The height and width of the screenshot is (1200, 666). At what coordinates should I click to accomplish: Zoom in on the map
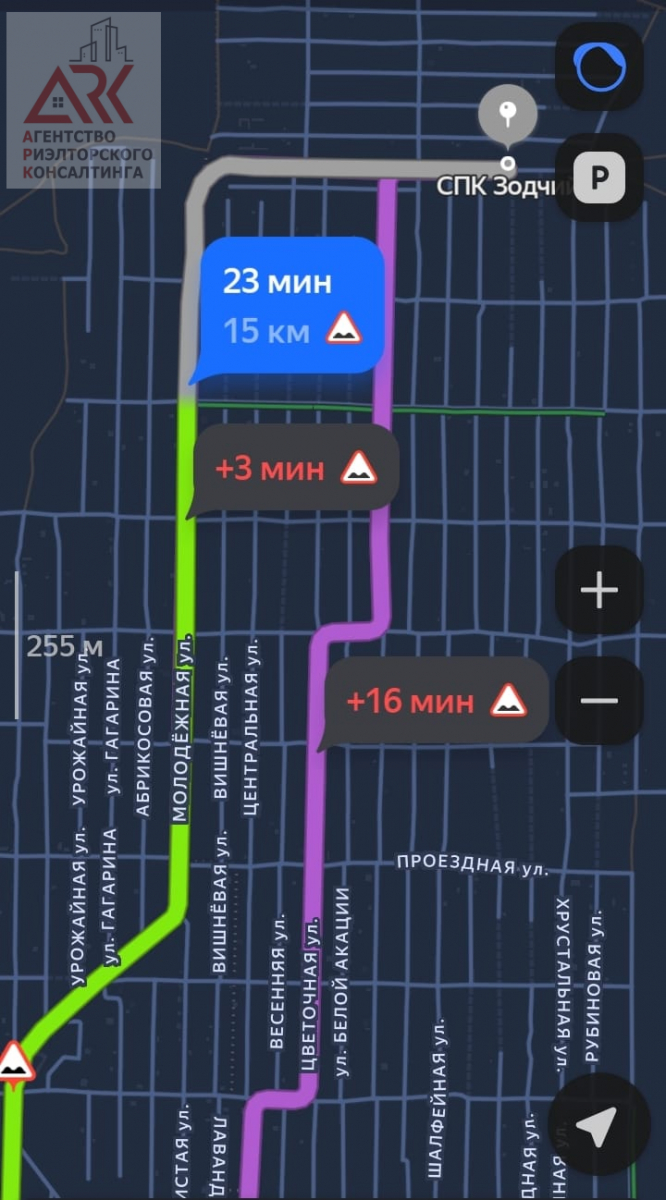pyautogui.click(x=599, y=591)
